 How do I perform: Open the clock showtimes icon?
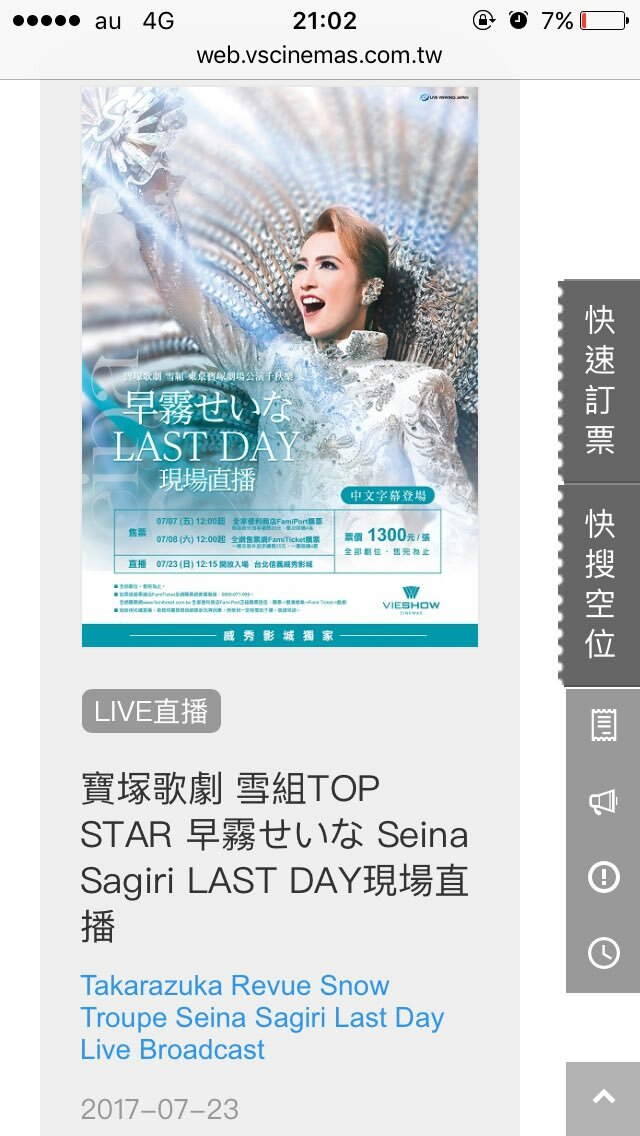[603, 952]
